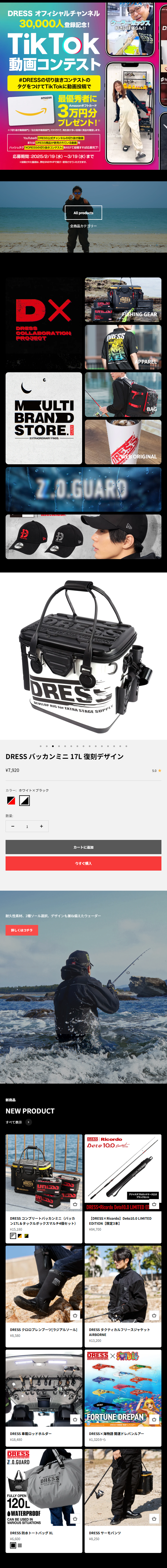Open the APPAREL category tile
167x1568 pixels.
click(x=123, y=347)
